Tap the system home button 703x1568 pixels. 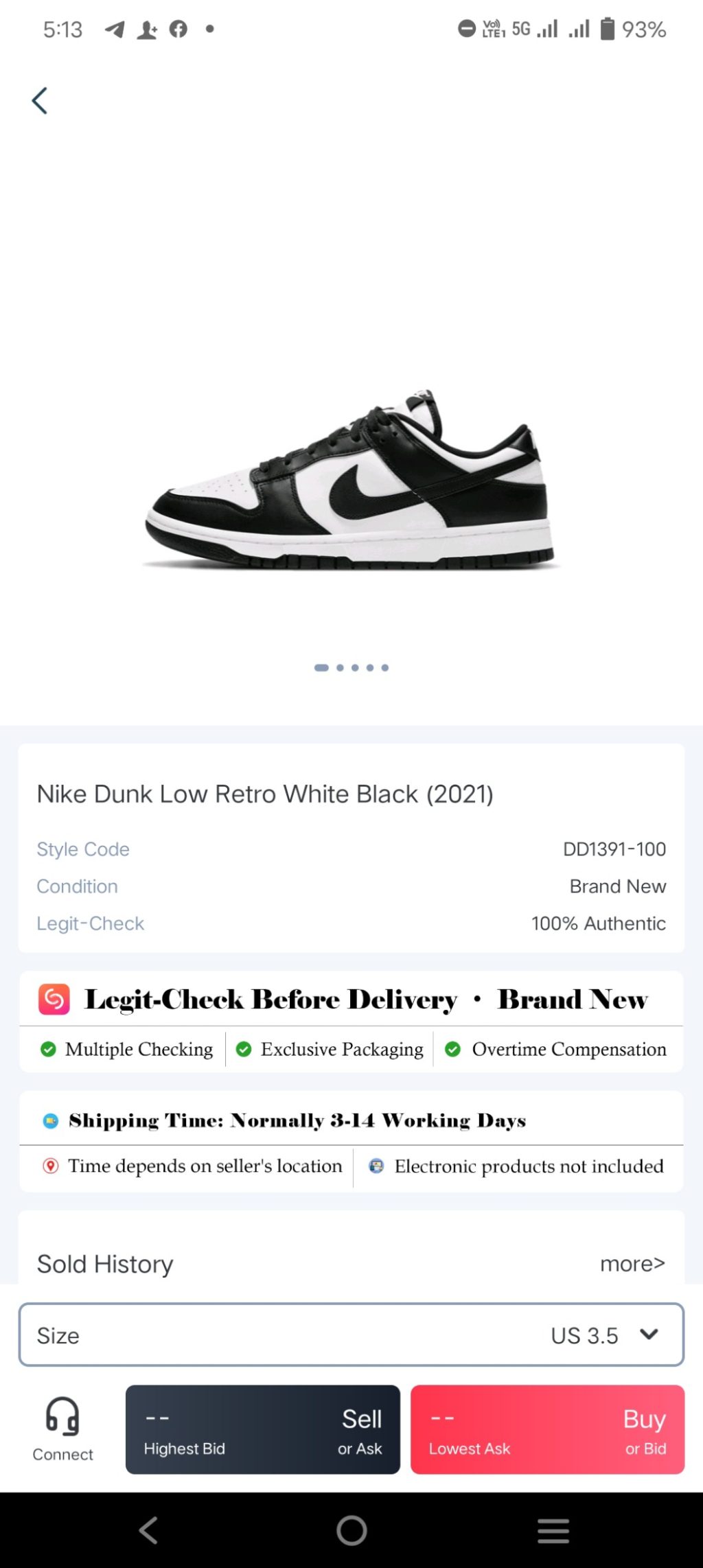point(351,1530)
